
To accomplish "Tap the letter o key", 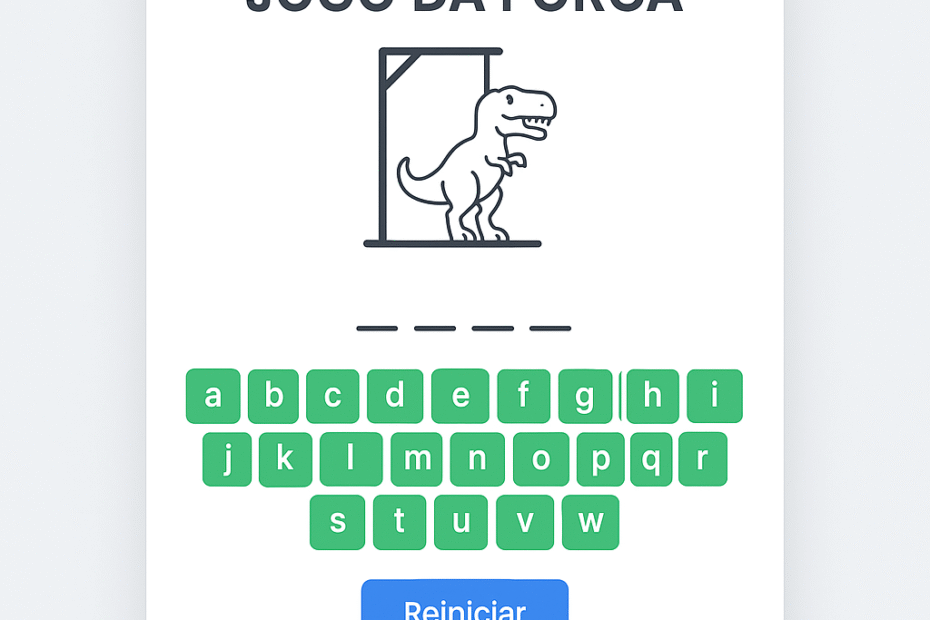I will (x=541, y=459).
